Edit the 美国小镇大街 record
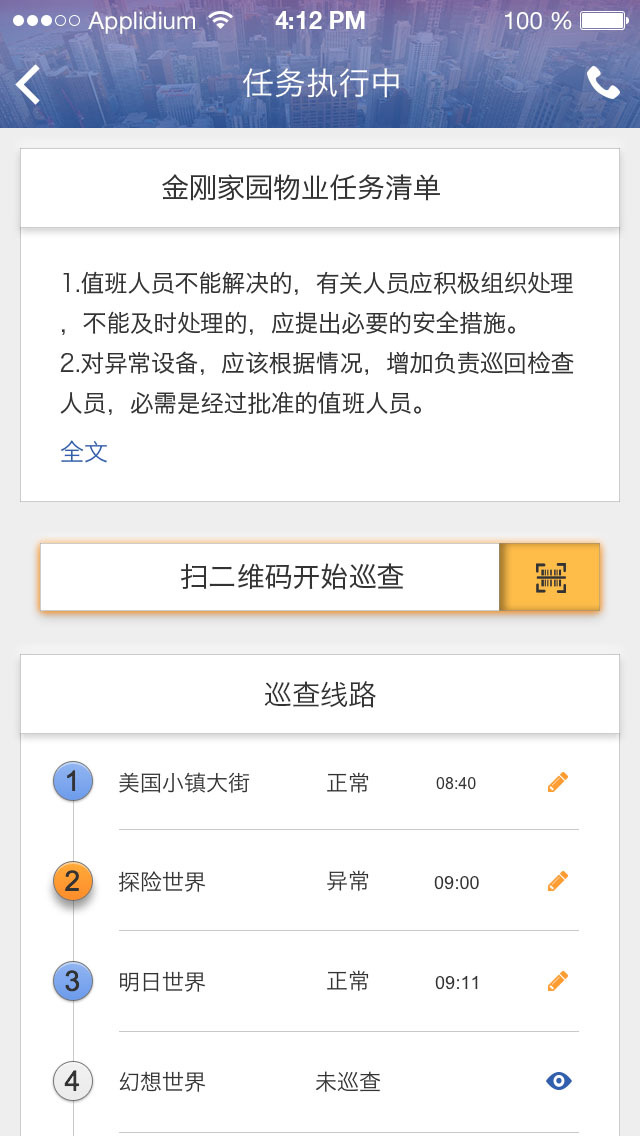Image resolution: width=640 pixels, height=1136 pixels. tap(558, 782)
